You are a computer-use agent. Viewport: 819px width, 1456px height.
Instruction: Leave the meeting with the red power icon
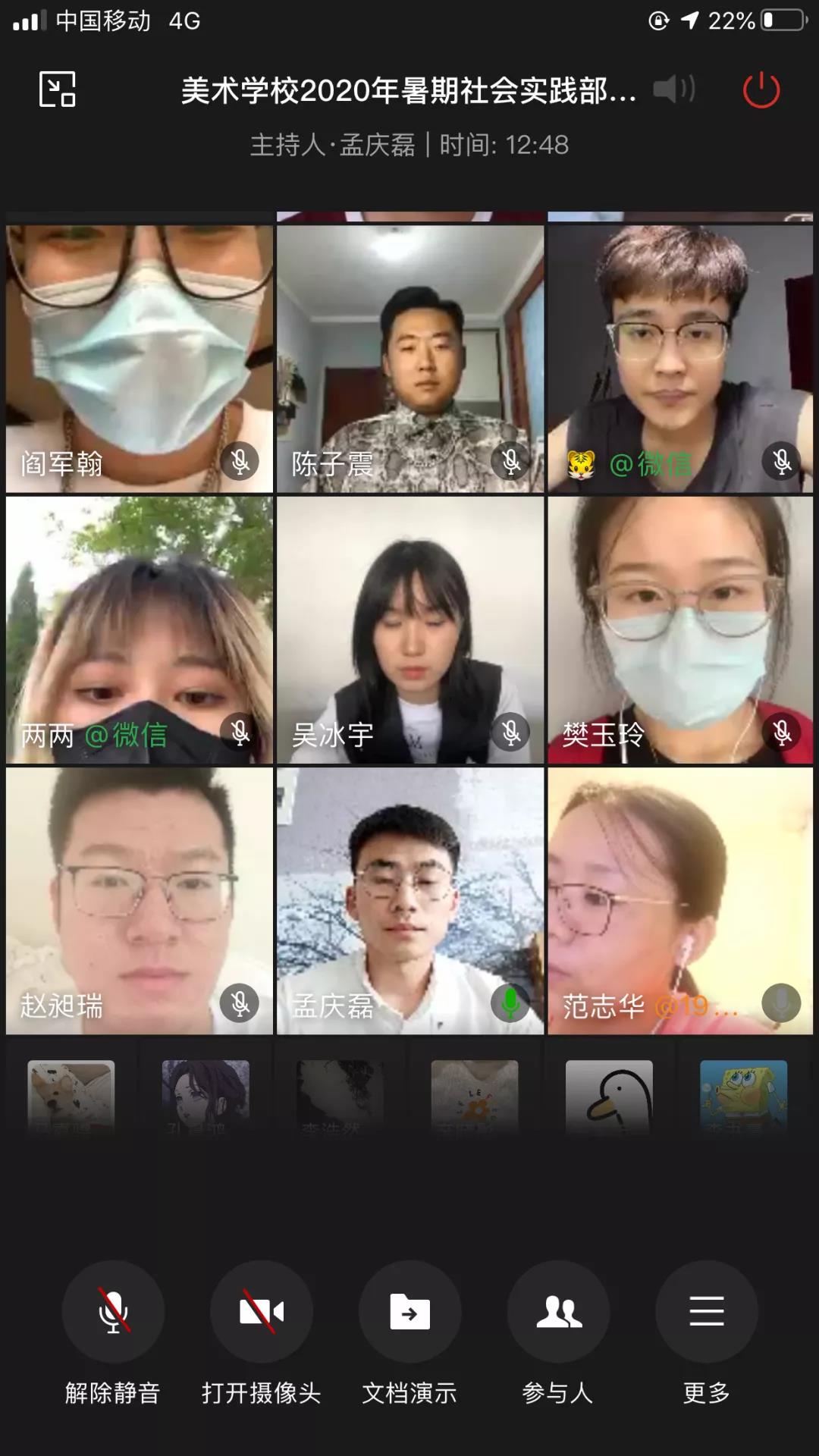click(x=761, y=90)
